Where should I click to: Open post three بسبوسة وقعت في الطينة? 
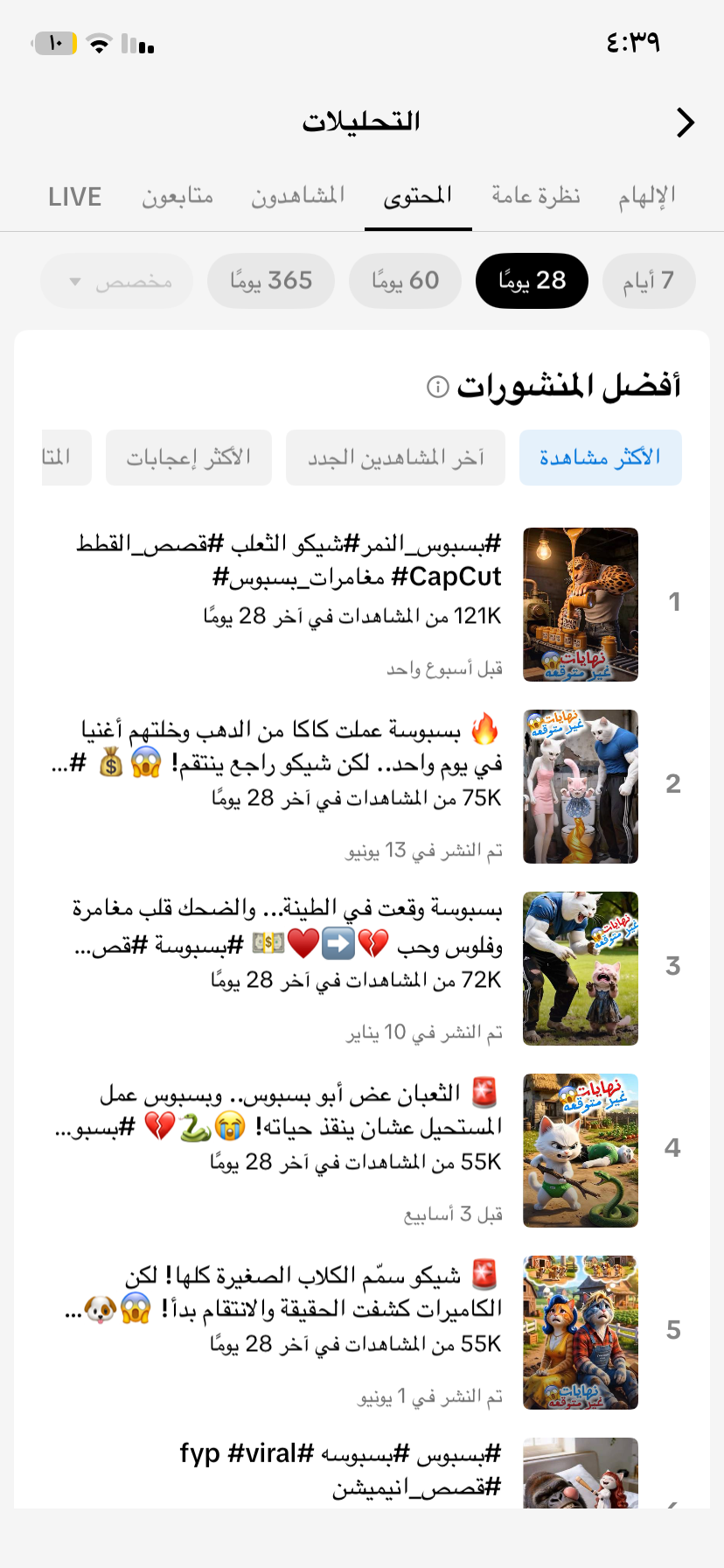tap(362, 969)
